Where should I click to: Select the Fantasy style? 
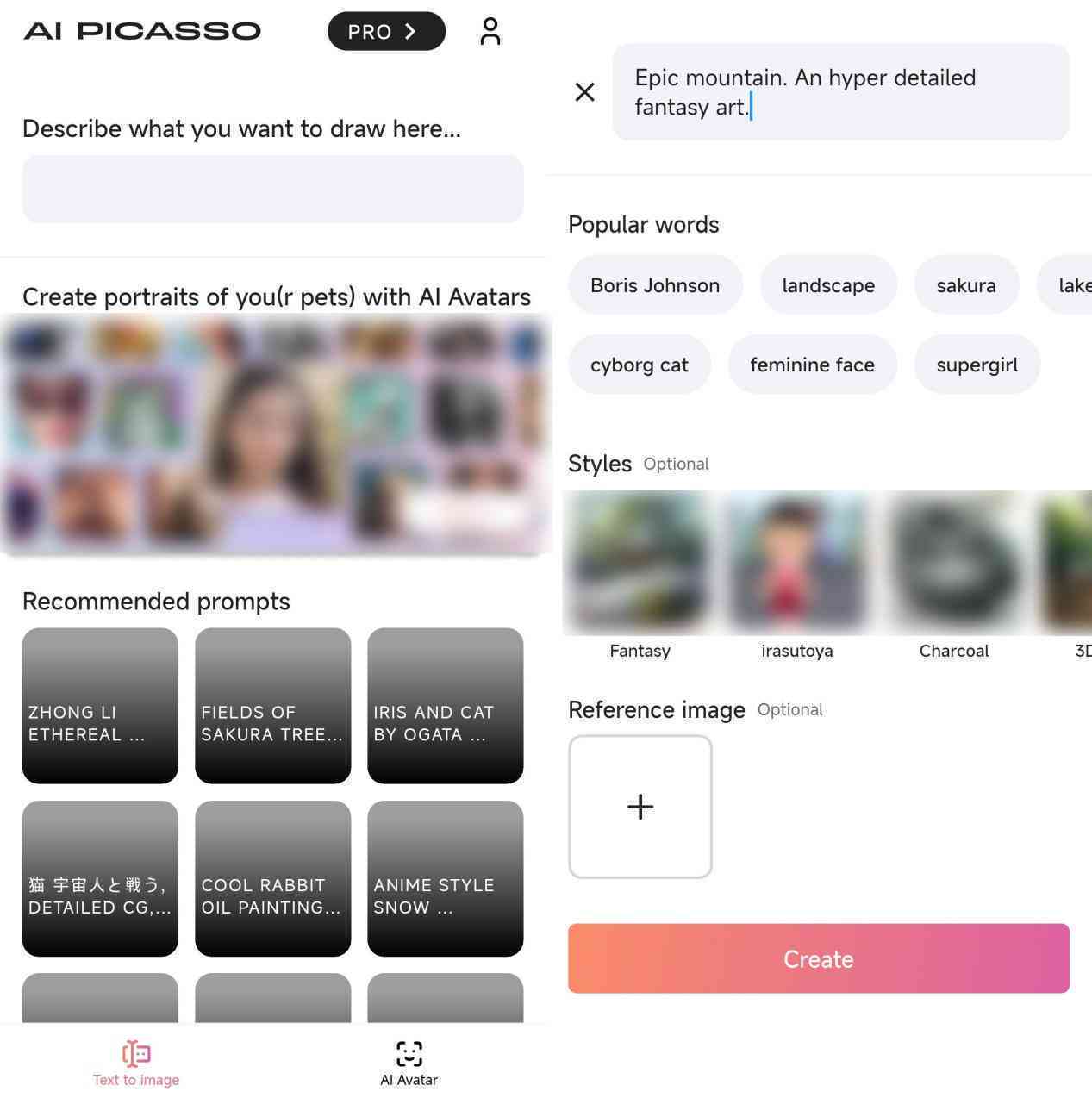640,573
